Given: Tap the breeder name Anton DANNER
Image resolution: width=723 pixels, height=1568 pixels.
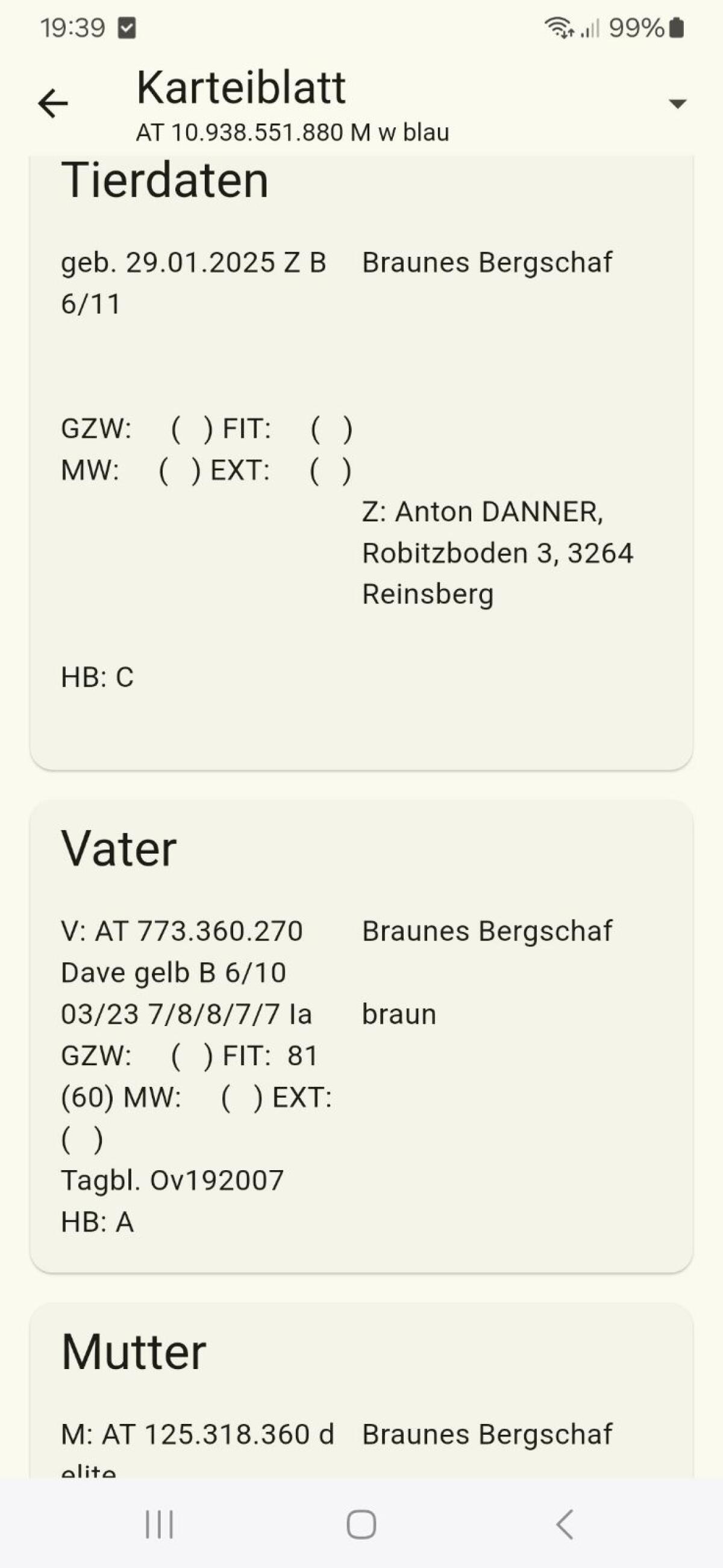Looking at the screenshot, I should point(484,511).
